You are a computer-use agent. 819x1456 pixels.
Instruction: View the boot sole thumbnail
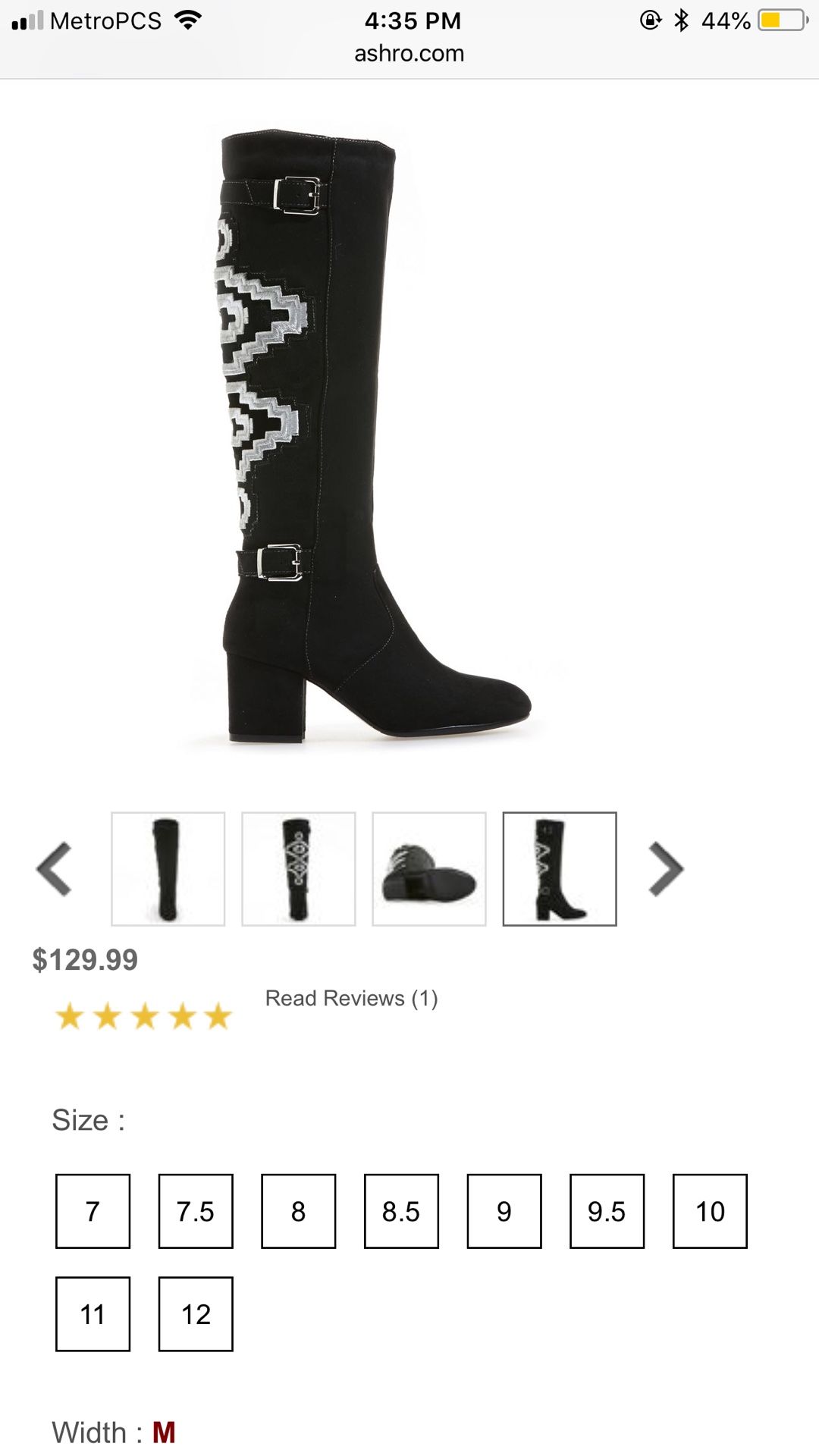point(429,869)
